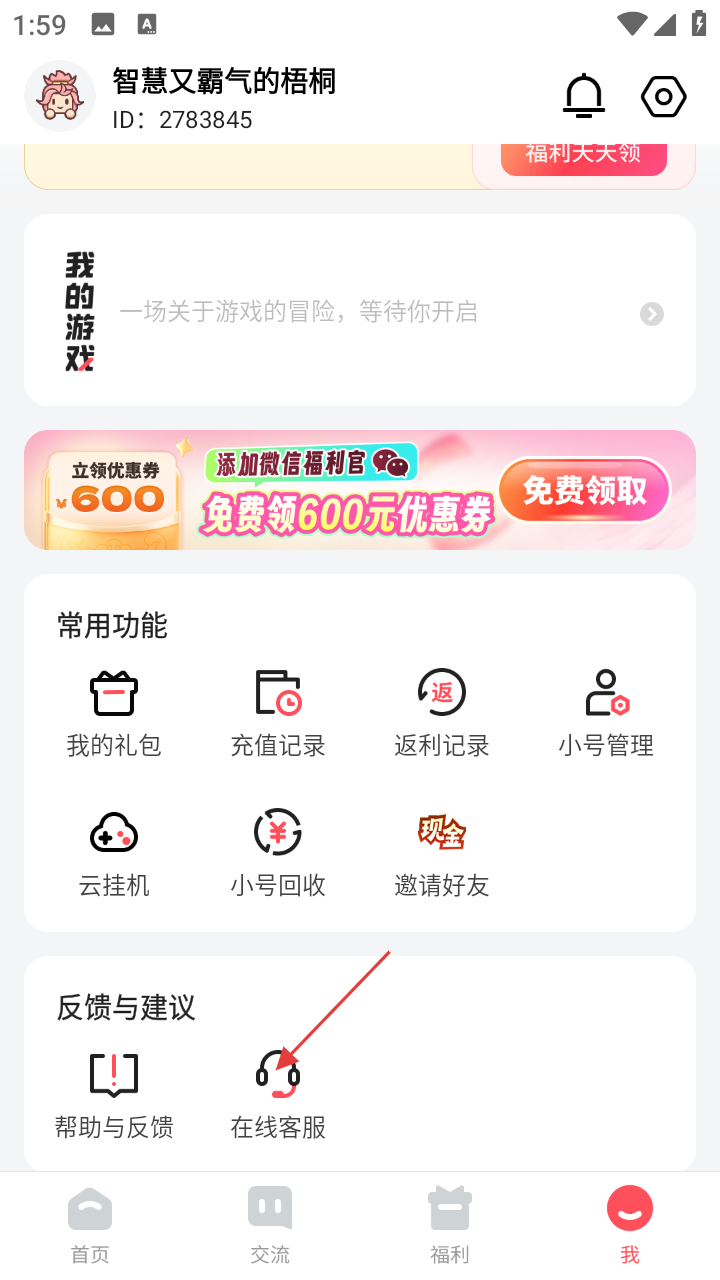Open 小号回收
The height and width of the screenshot is (1280, 720).
(x=278, y=852)
